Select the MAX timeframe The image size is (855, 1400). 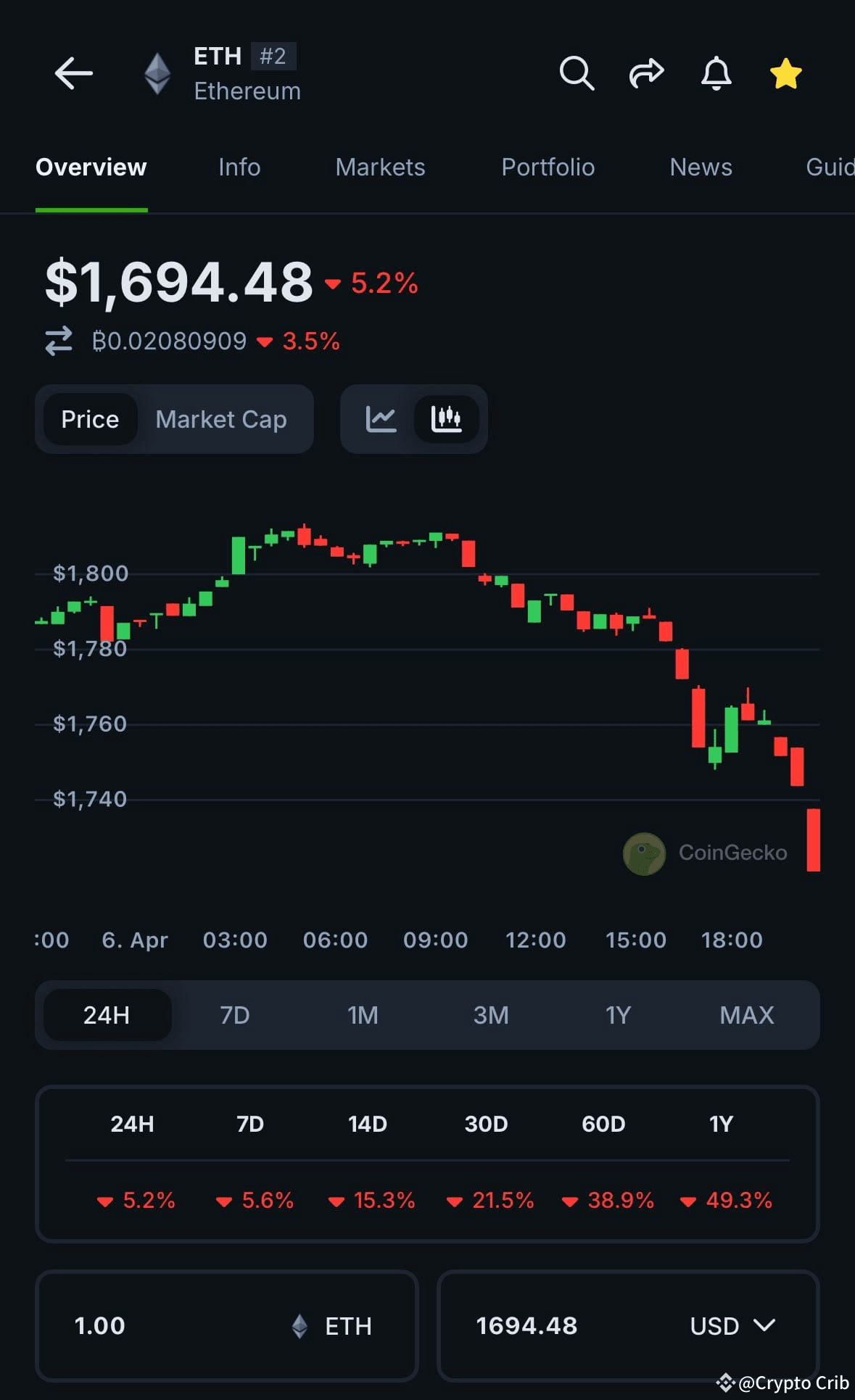click(x=745, y=1015)
